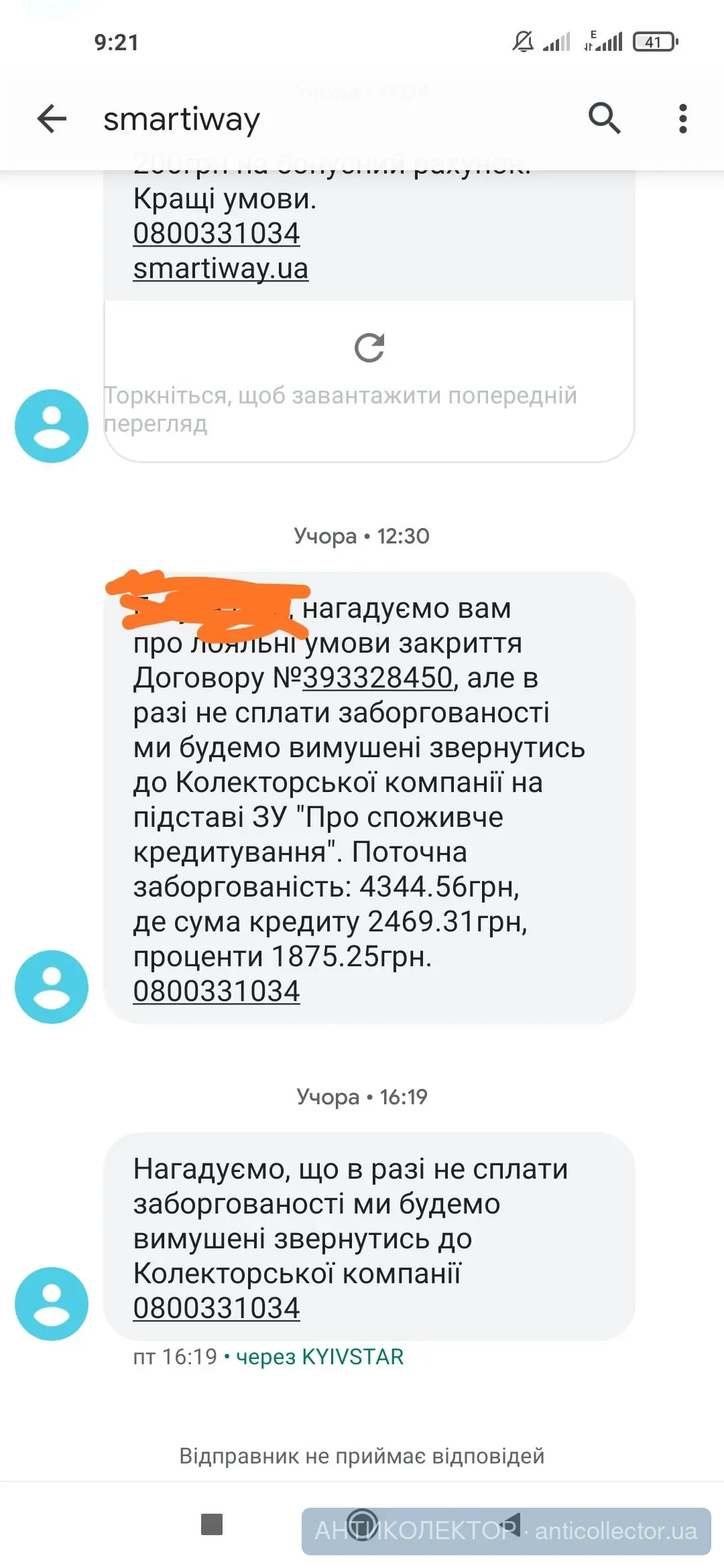The width and height of the screenshot is (724, 1568).
Task: Open contact avatar next to 16:19 message
Action: click(52, 1303)
